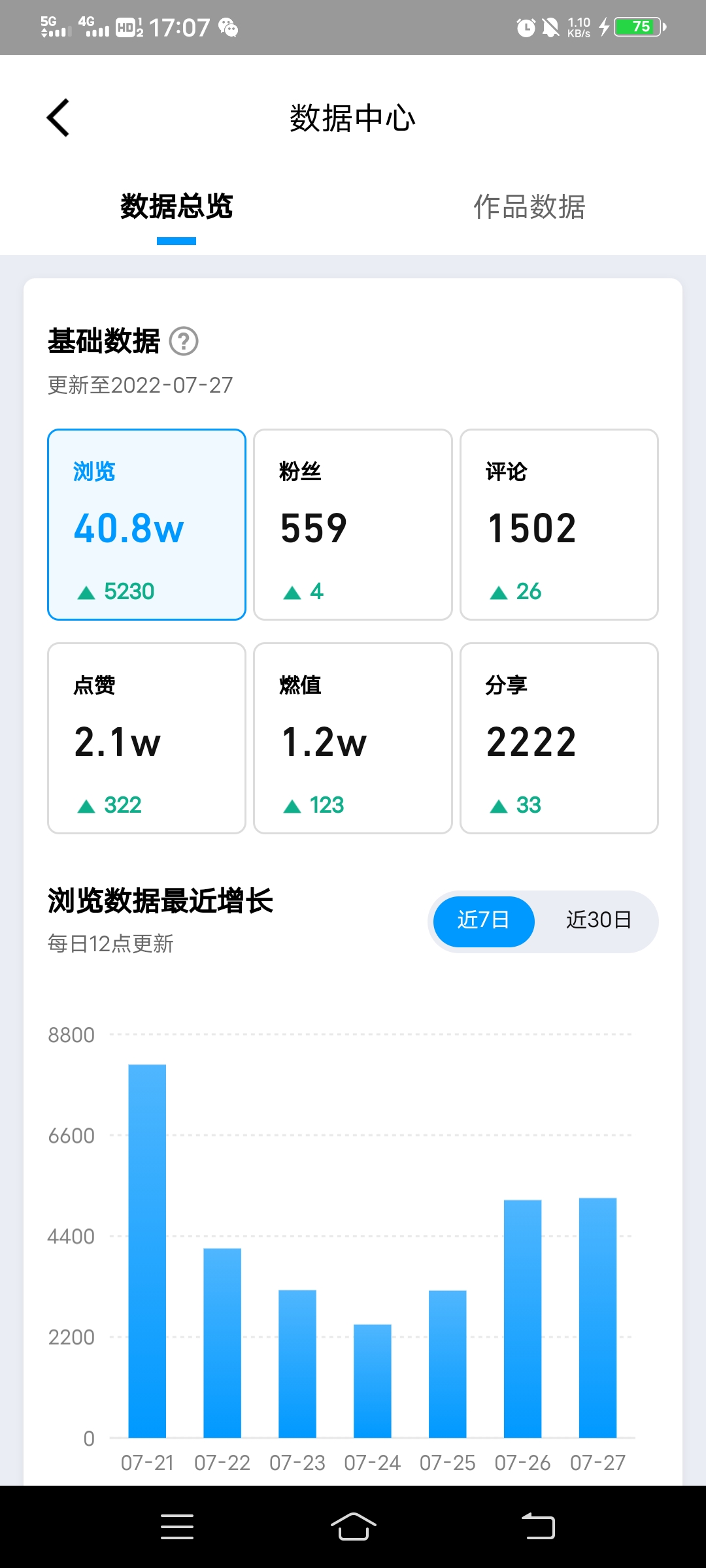The height and width of the screenshot is (1568, 706).
Task: Select the 评论 data card
Action: pos(559,525)
